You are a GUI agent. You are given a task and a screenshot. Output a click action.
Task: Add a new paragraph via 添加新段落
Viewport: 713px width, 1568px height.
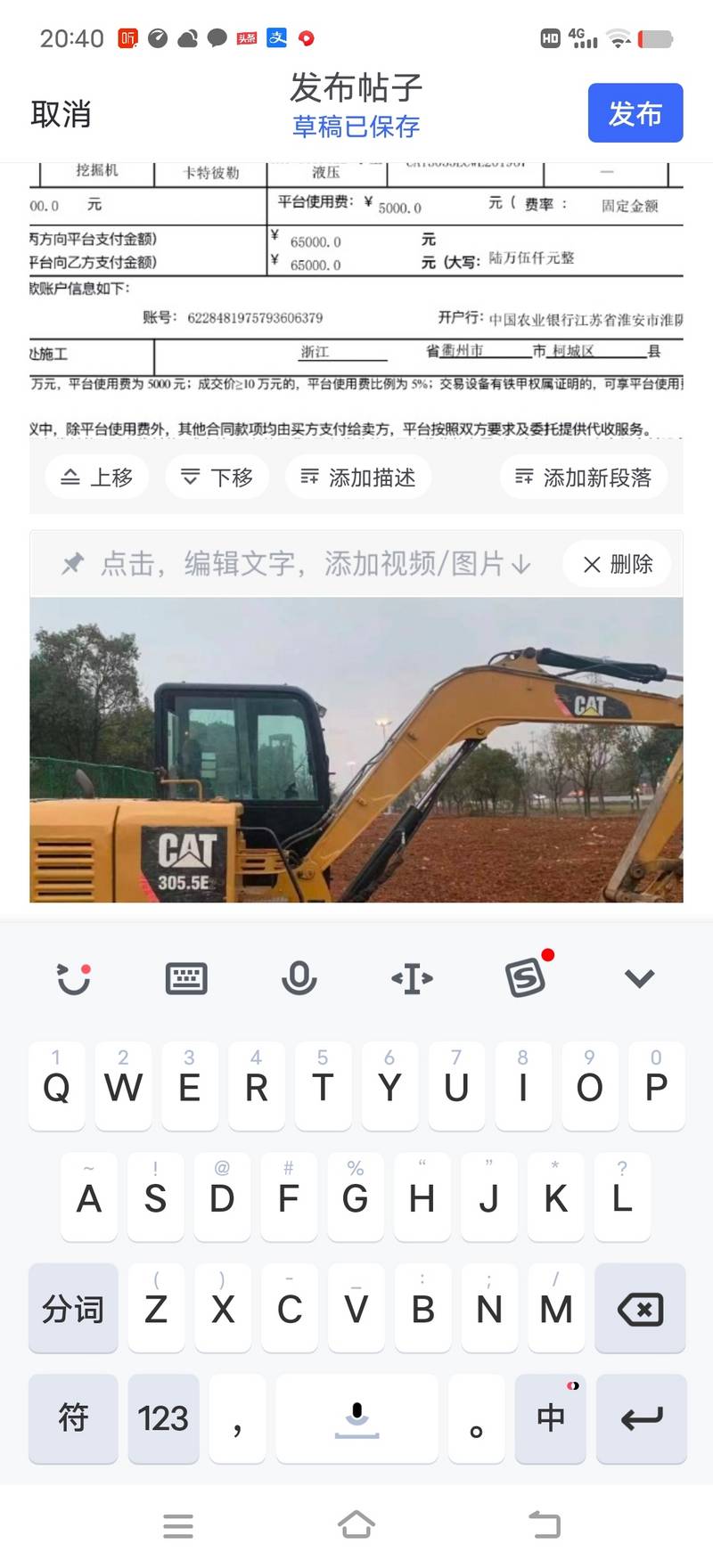pos(584,478)
